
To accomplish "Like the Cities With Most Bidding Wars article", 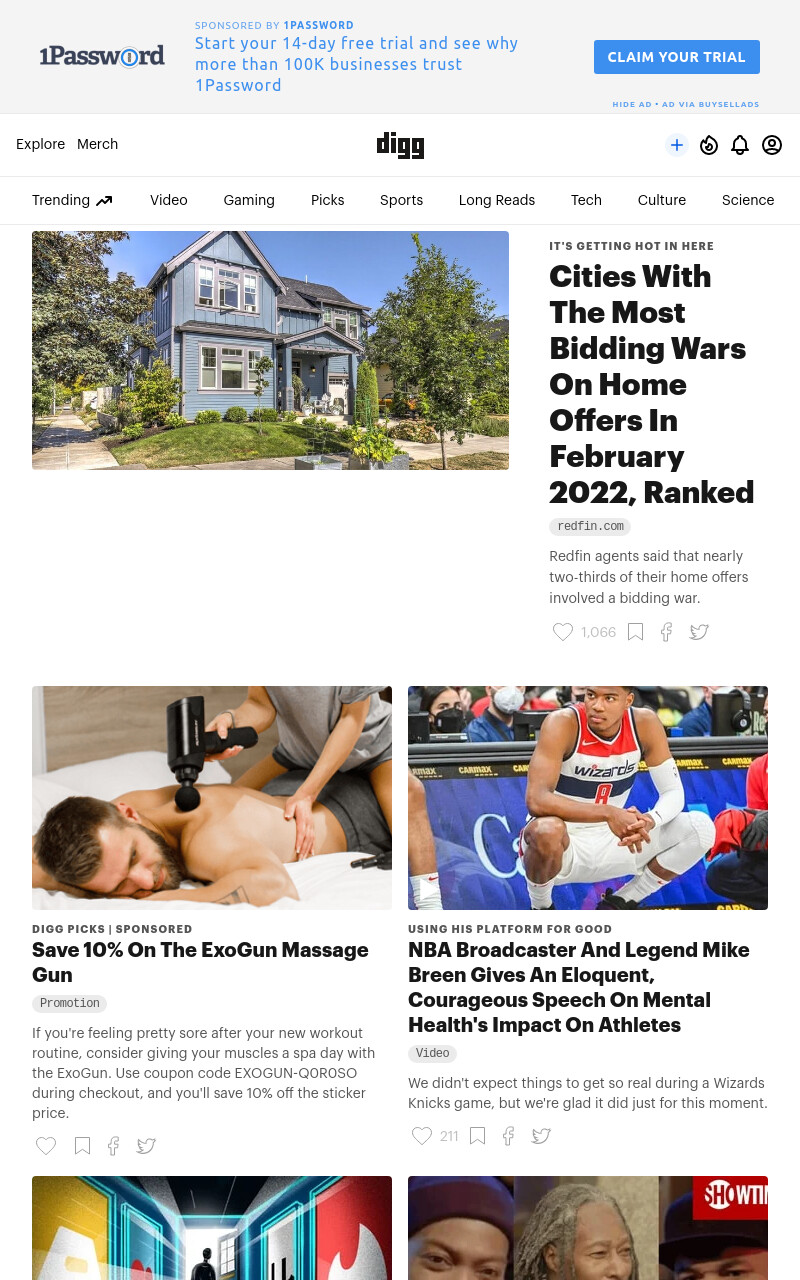I will coord(563,632).
